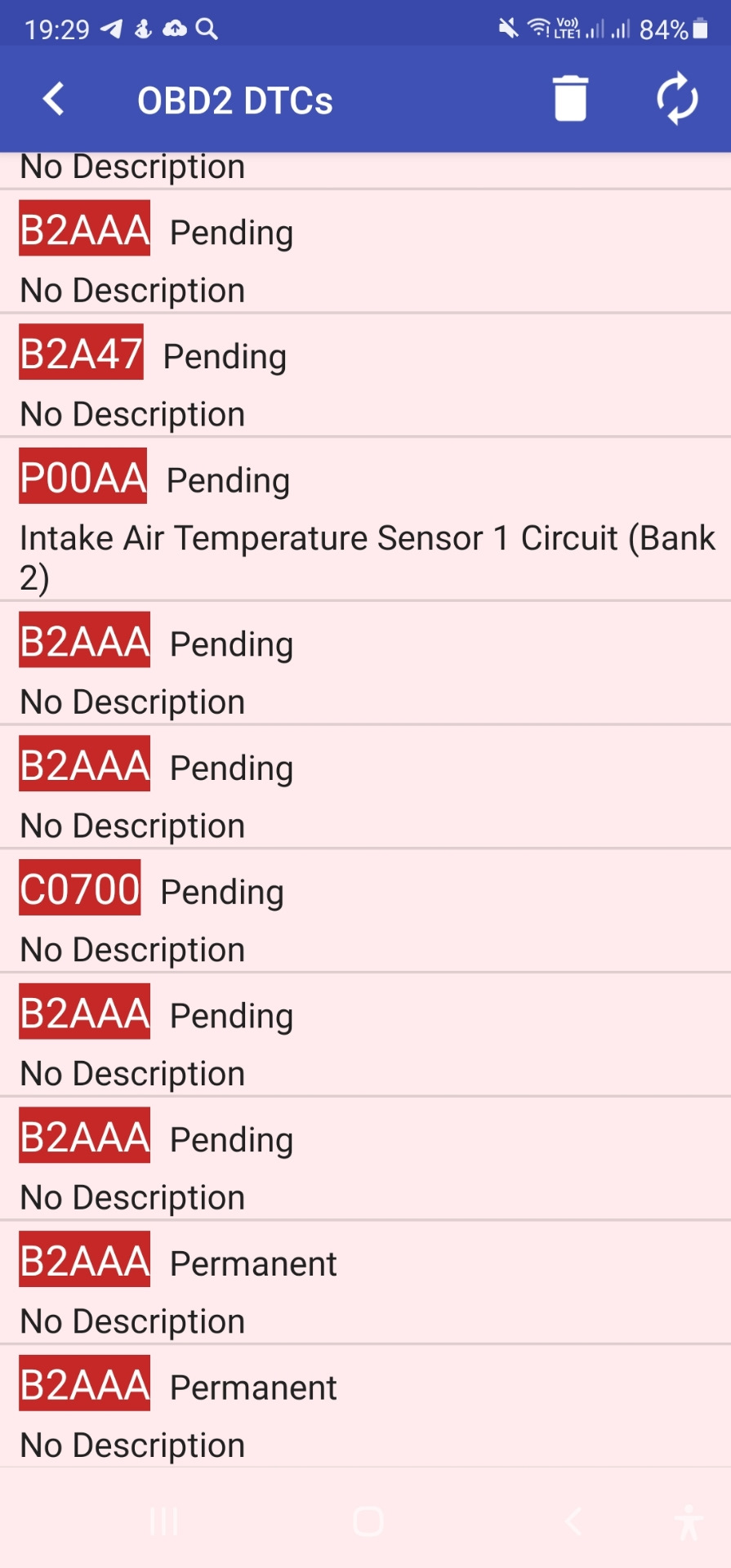
Task: Open recent apps from navigation bar
Action: coord(164,1521)
